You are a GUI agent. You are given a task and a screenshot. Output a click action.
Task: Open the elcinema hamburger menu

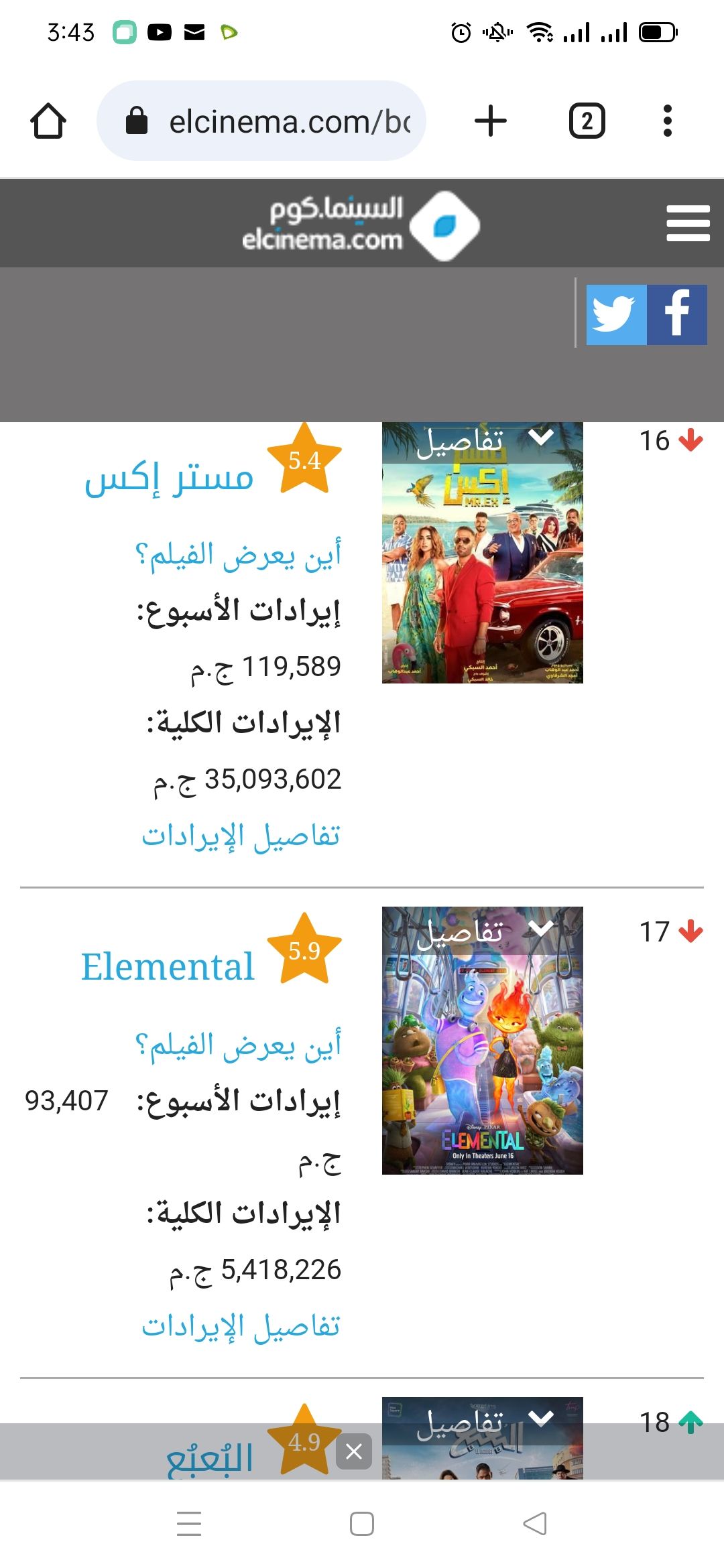688,223
